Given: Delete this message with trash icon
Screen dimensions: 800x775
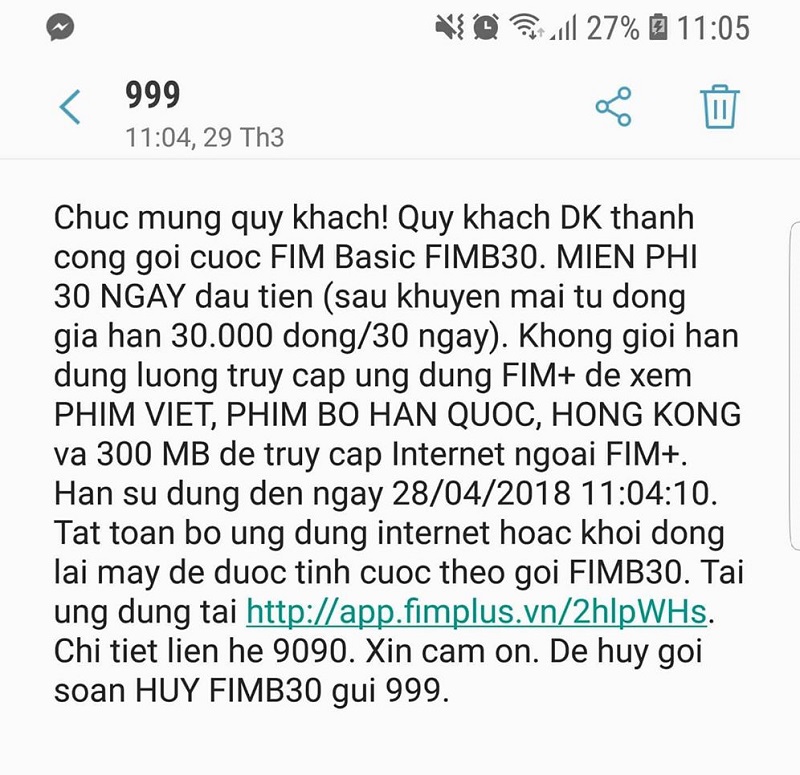Looking at the screenshot, I should point(719,106).
